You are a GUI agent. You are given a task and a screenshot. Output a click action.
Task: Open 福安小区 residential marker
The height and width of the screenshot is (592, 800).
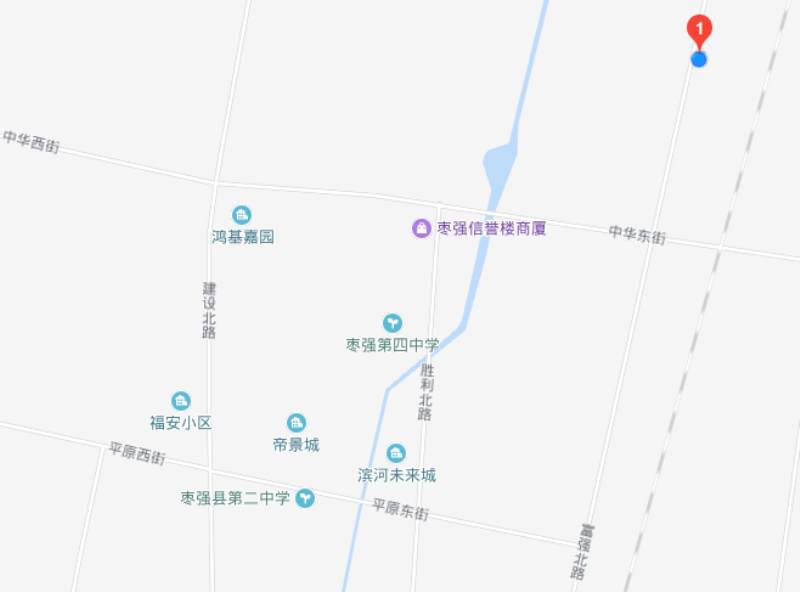click(x=181, y=401)
